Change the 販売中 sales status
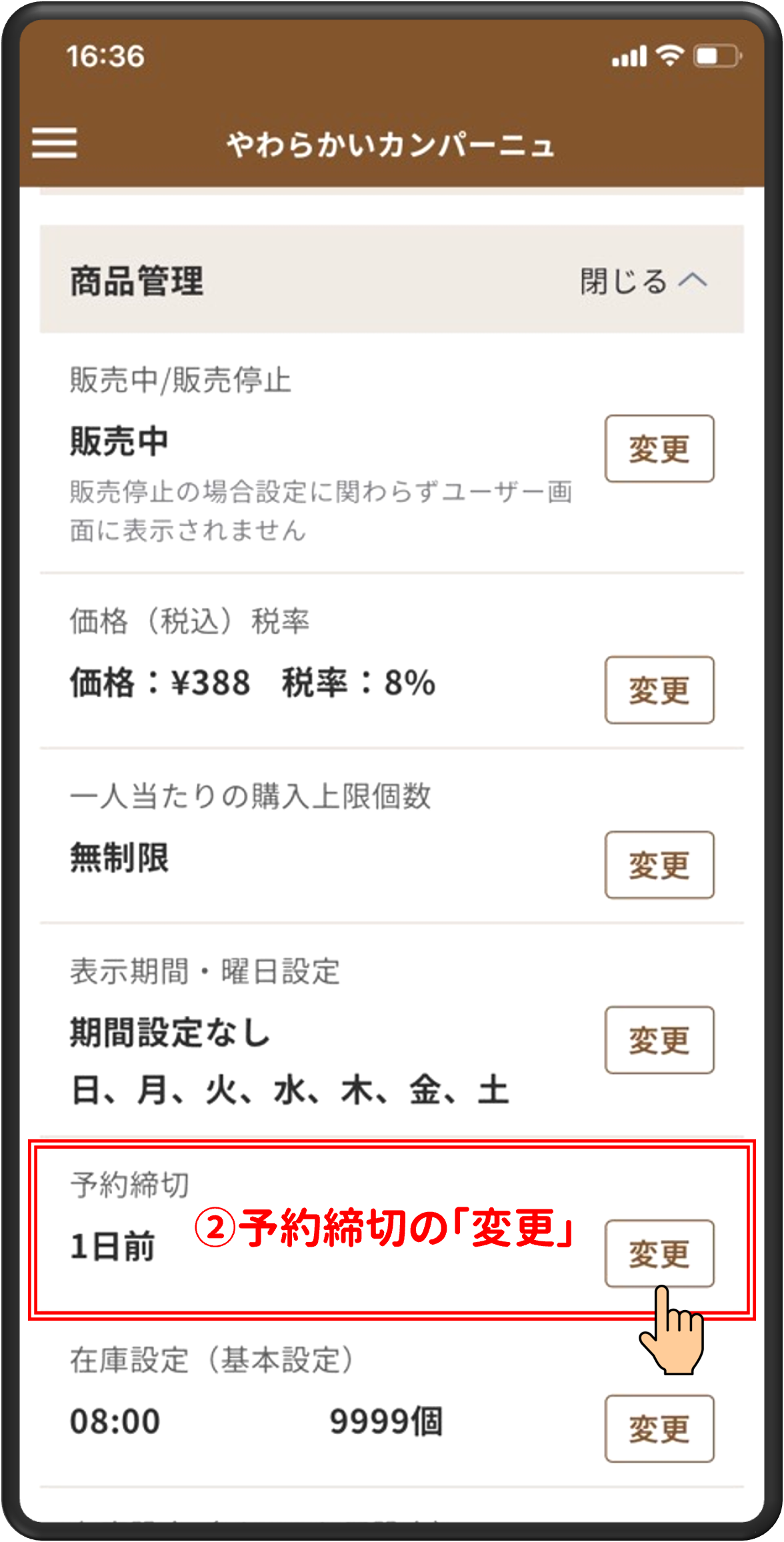Image resolution: width=784 pixels, height=1542 pixels. pos(658,449)
